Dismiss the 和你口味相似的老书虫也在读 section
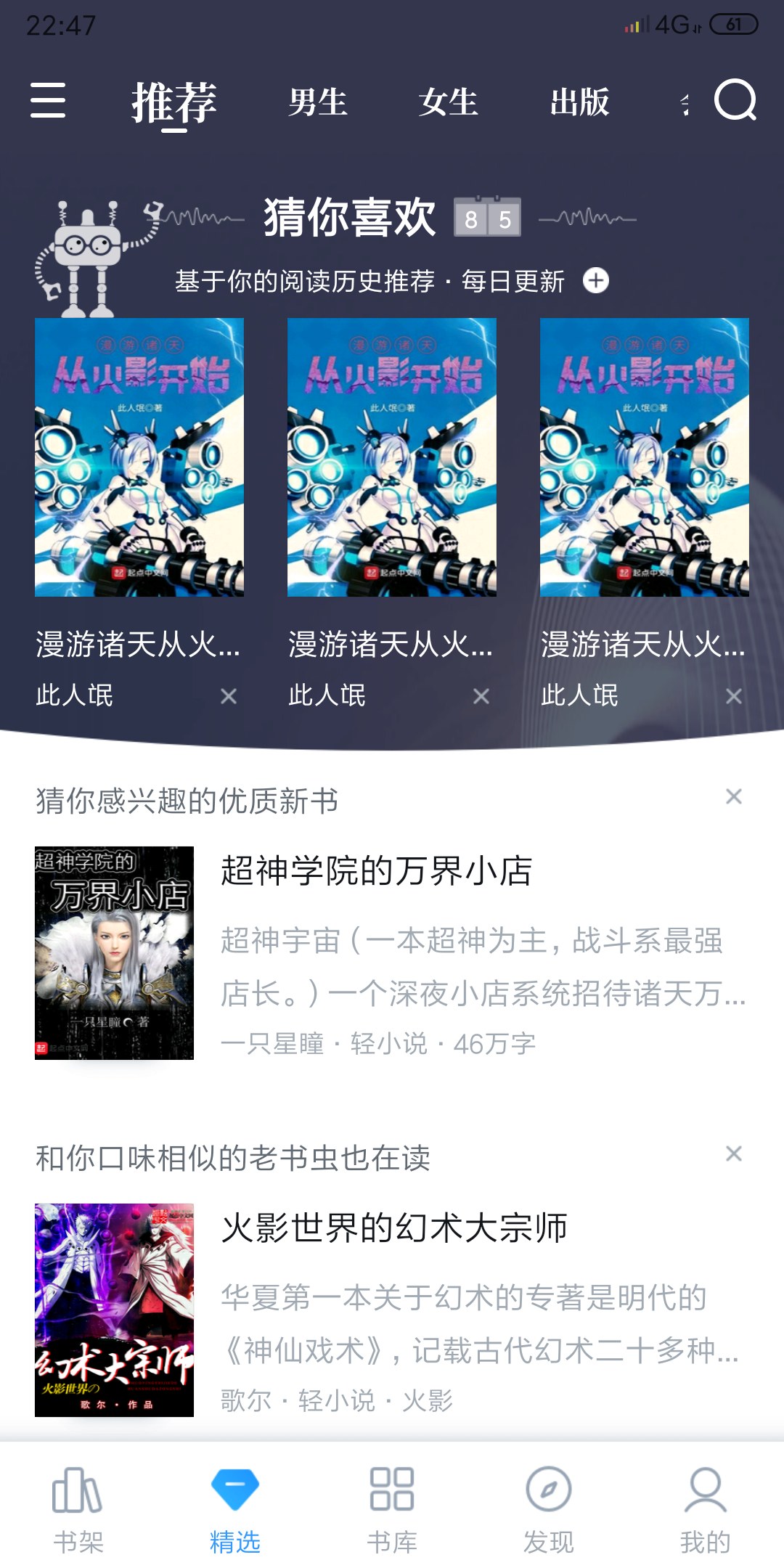 (x=733, y=1153)
